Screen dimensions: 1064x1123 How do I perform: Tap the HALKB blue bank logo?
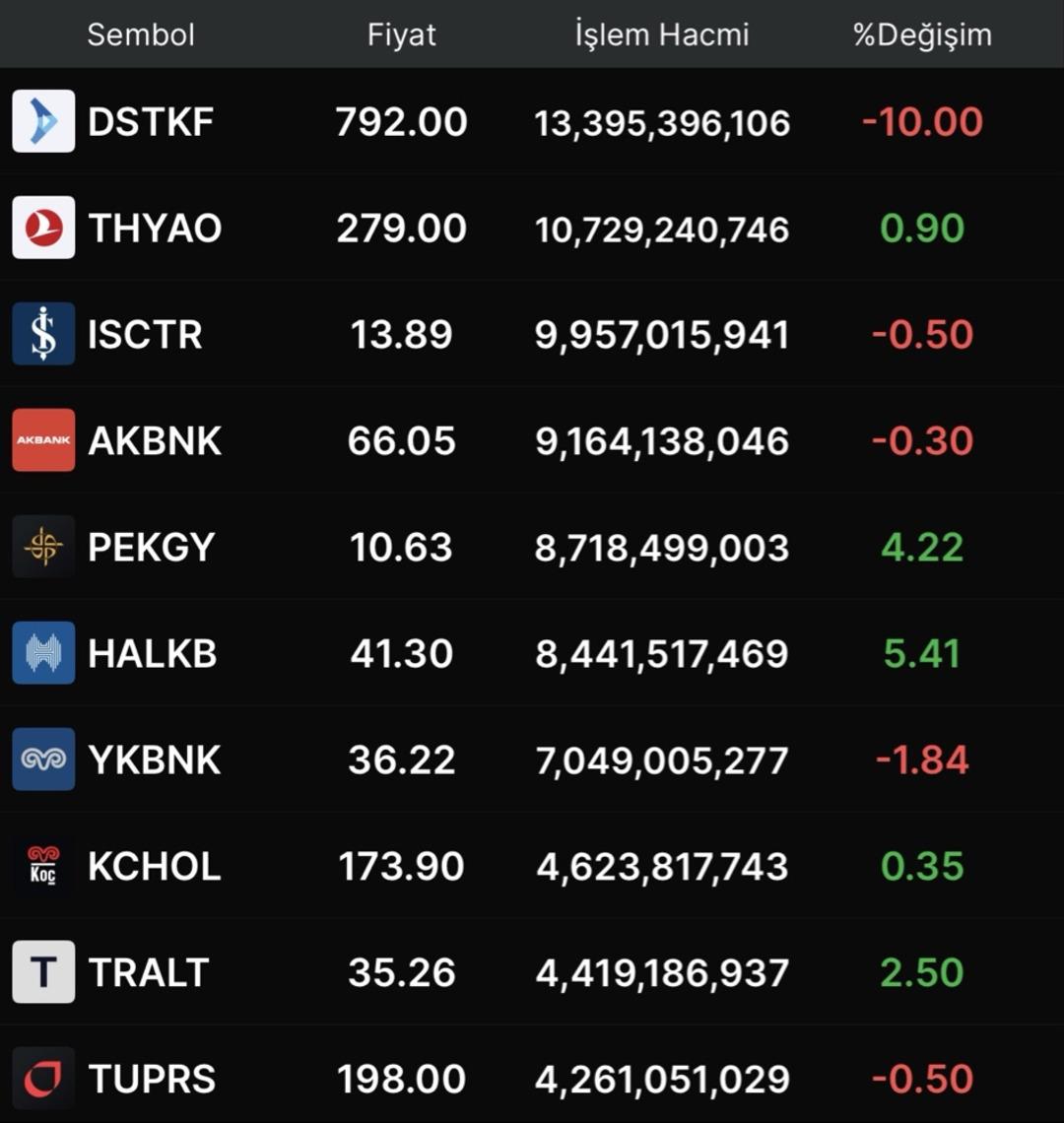click(43, 653)
